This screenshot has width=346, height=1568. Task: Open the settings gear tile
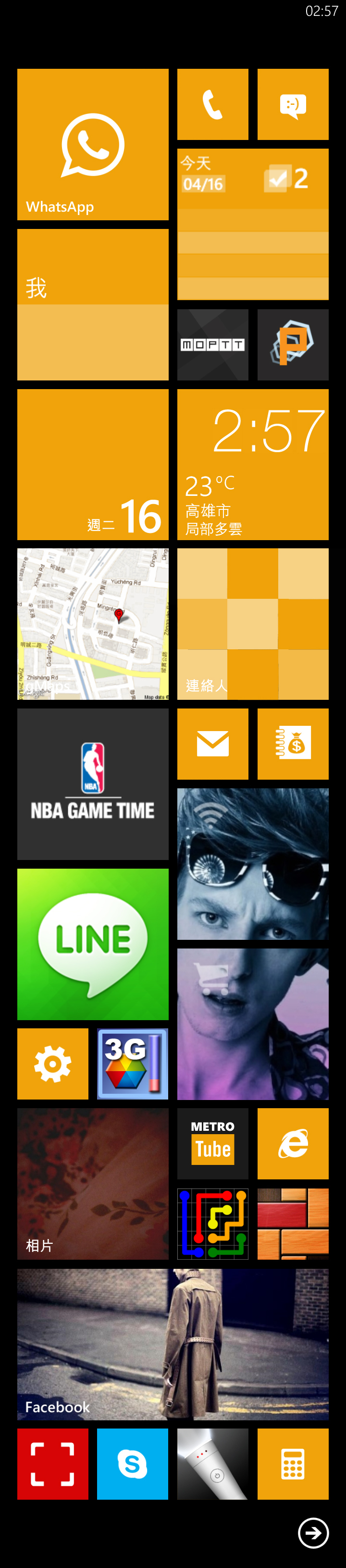[x=52, y=1064]
